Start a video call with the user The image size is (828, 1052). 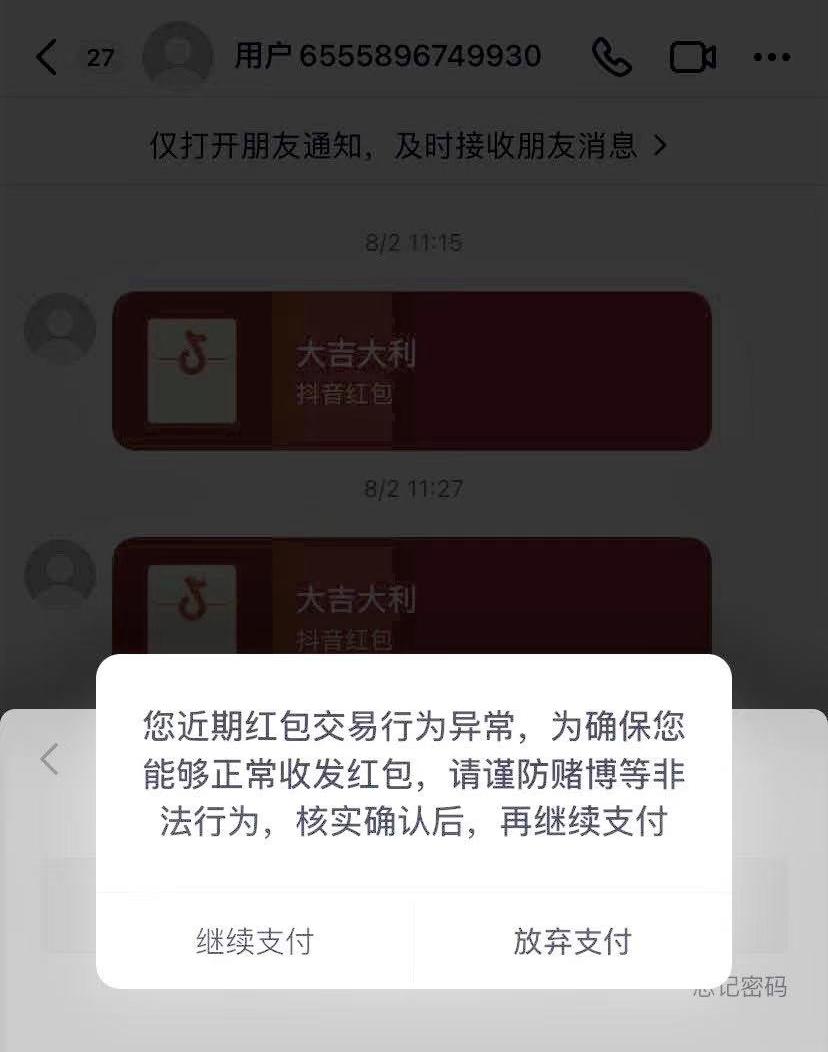(x=693, y=57)
